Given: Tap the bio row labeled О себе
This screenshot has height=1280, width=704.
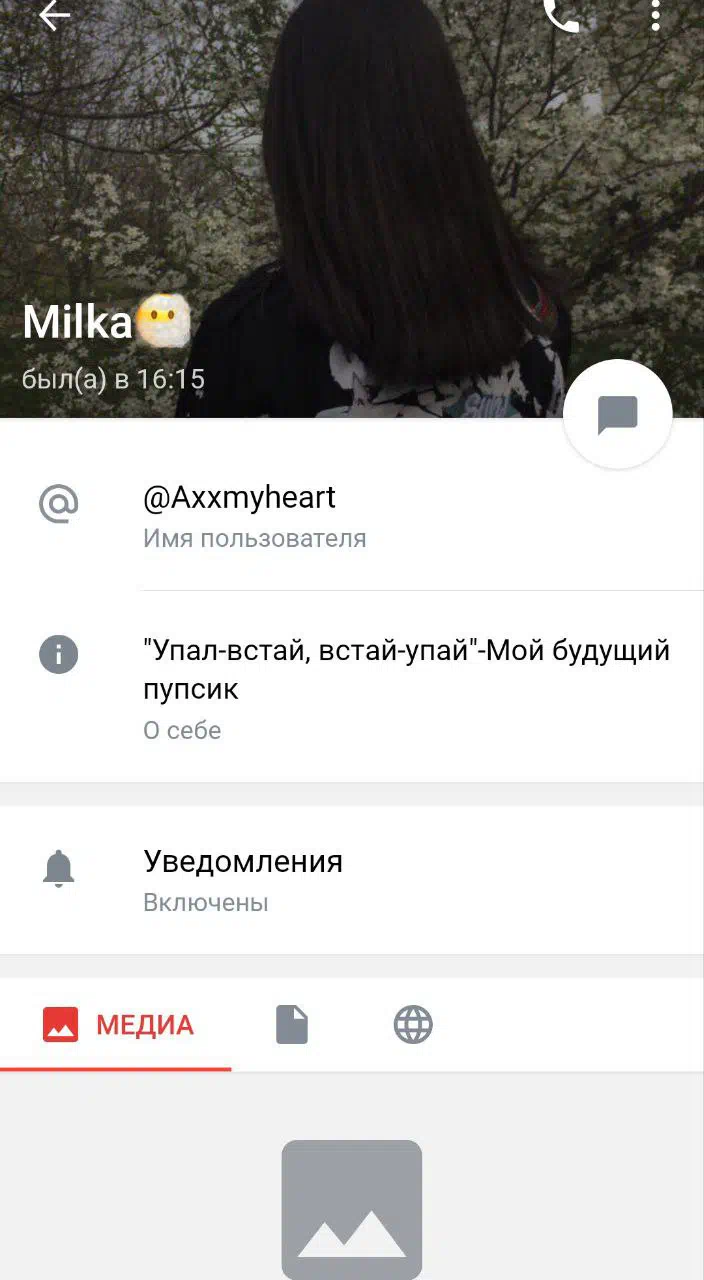Looking at the screenshot, I should point(352,687).
